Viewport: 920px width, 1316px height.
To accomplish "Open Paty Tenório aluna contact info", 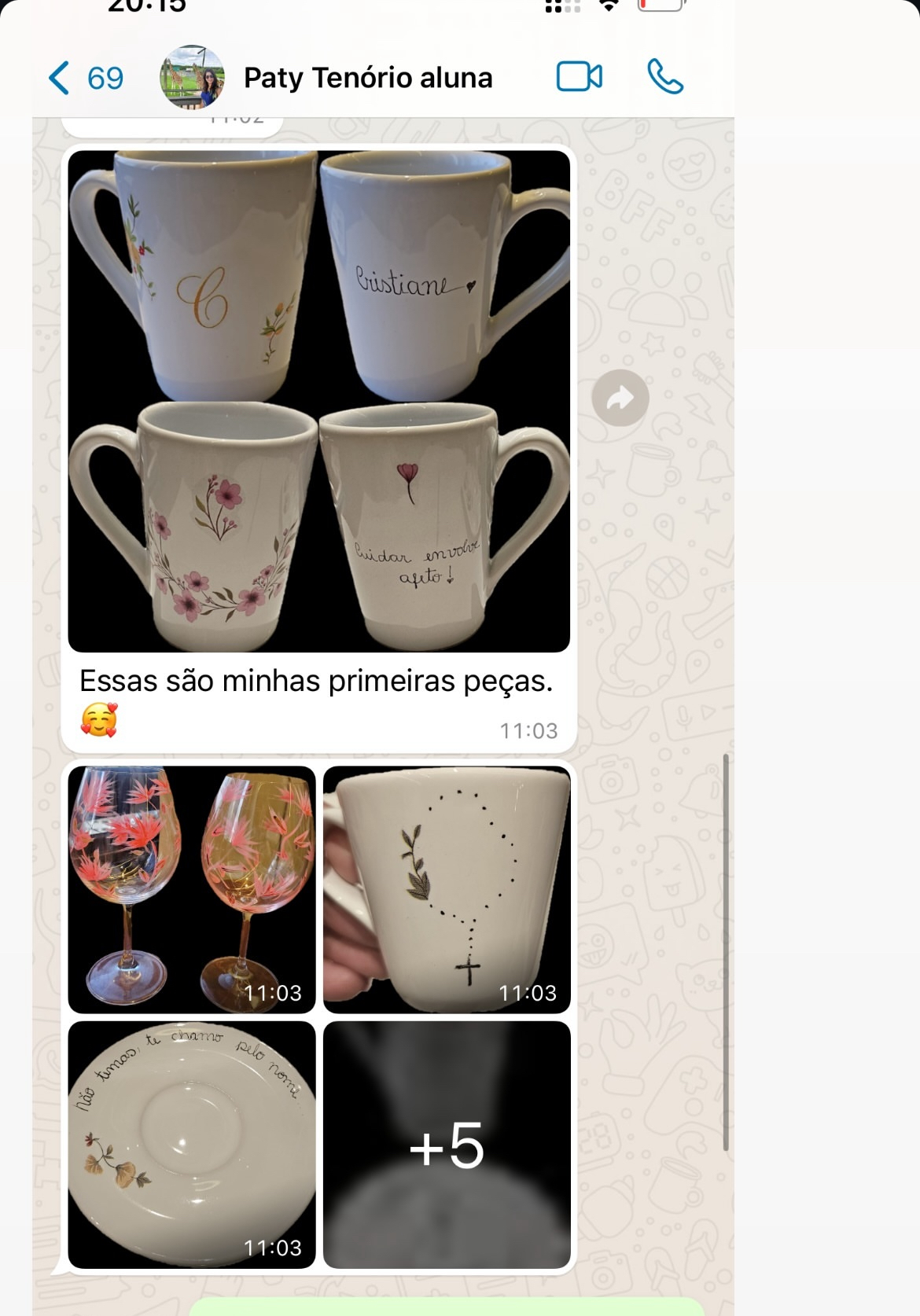I will (x=367, y=78).
